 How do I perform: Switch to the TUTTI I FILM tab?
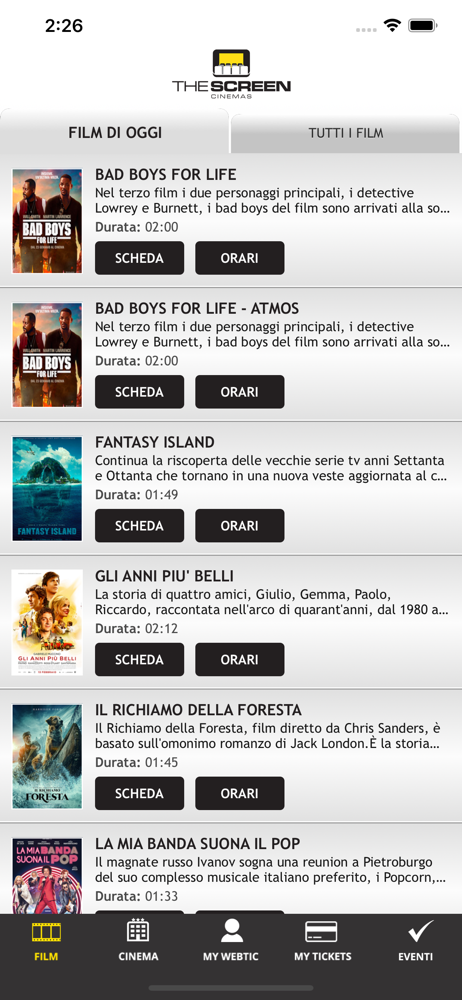(345, 133)
